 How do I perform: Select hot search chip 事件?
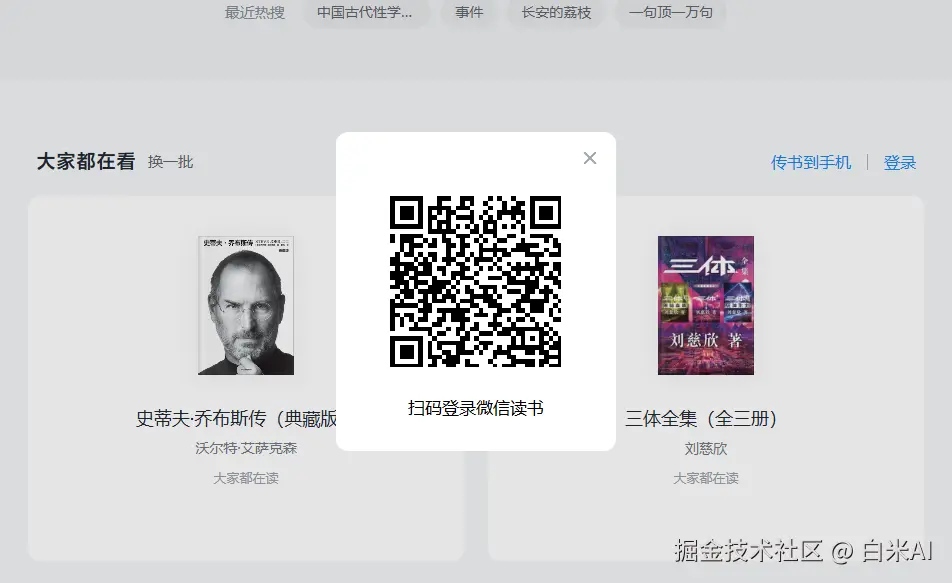(x=469, y=13)
